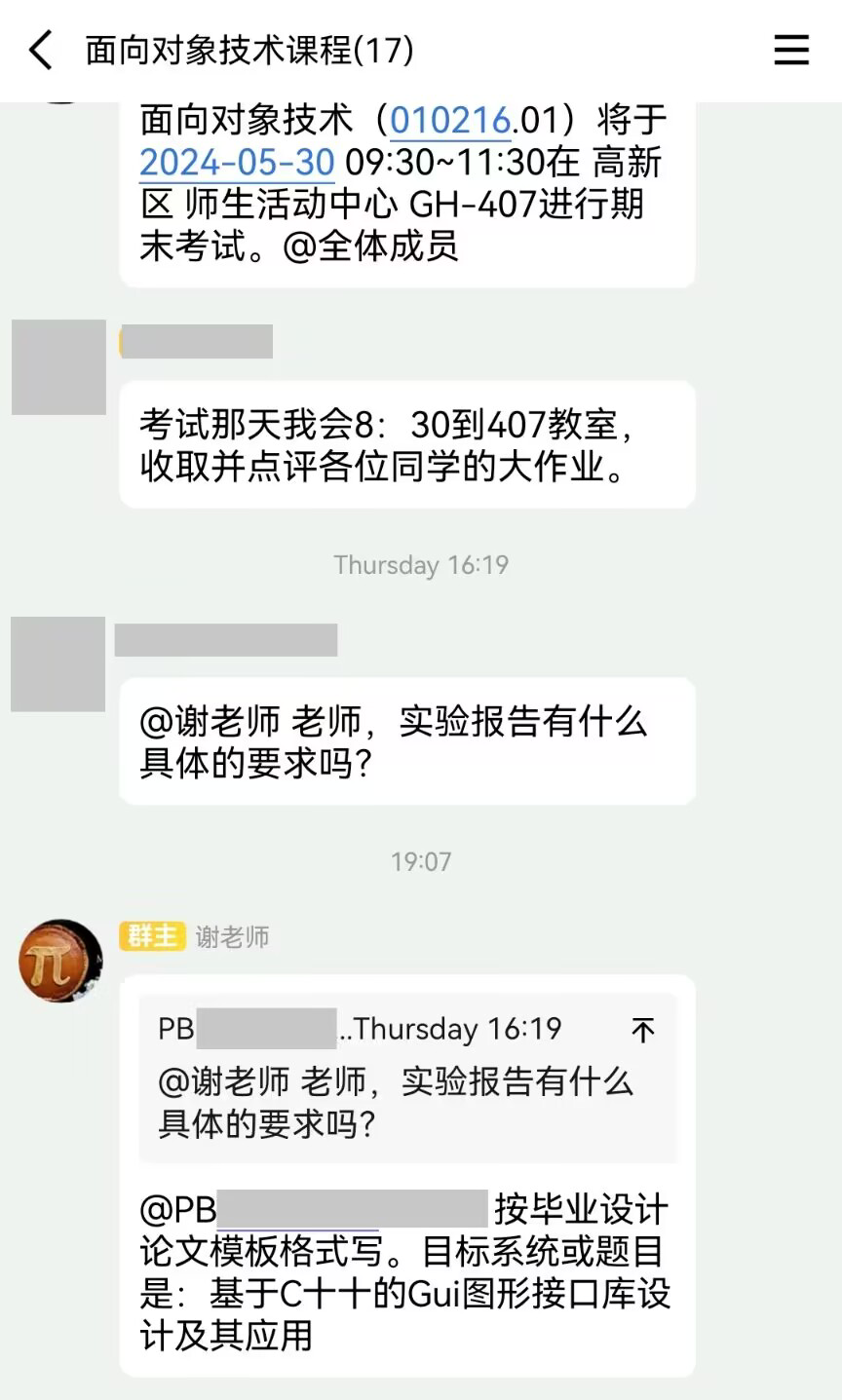Open avatar of the 考试那天 message sender
The image size is (842, 1400).
point(58,367)
